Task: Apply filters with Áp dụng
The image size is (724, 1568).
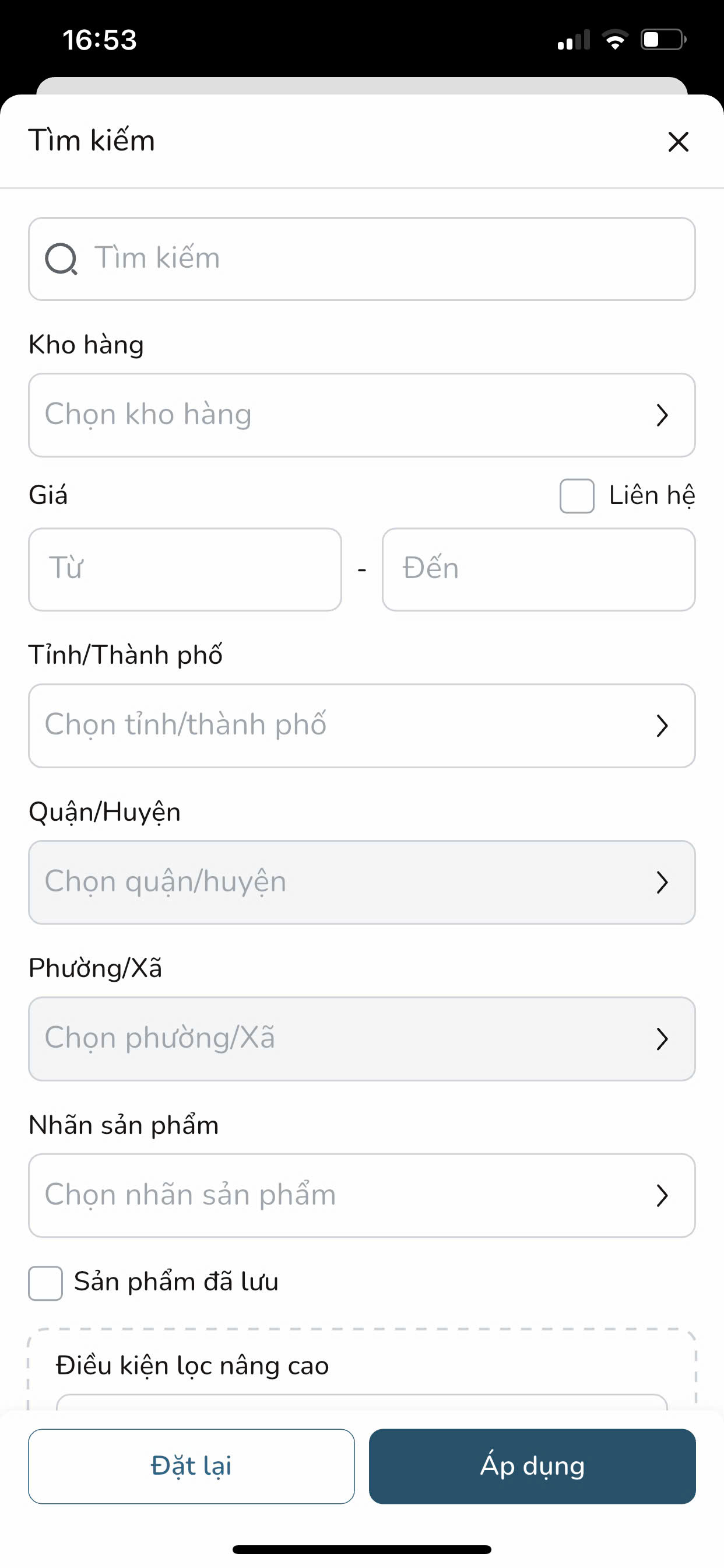Action: point(532,1466)
